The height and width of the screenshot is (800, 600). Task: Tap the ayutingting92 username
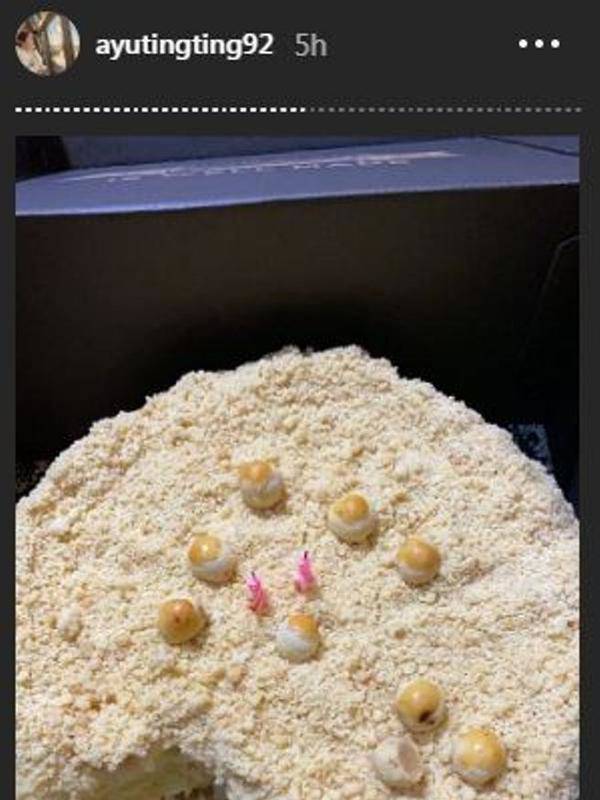tap(183, 45)
